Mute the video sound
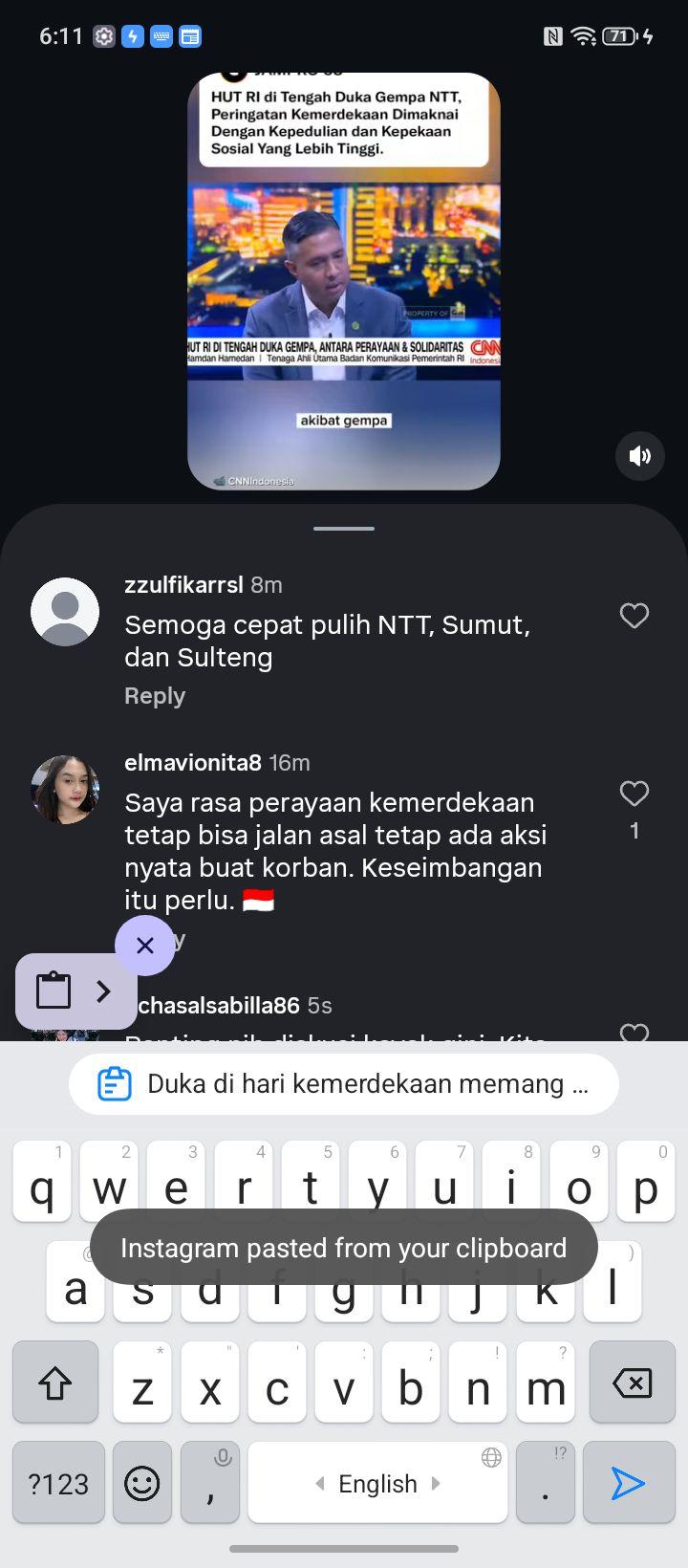The height and width of the screenshot is (1568, 688). [x=640, y=455]
